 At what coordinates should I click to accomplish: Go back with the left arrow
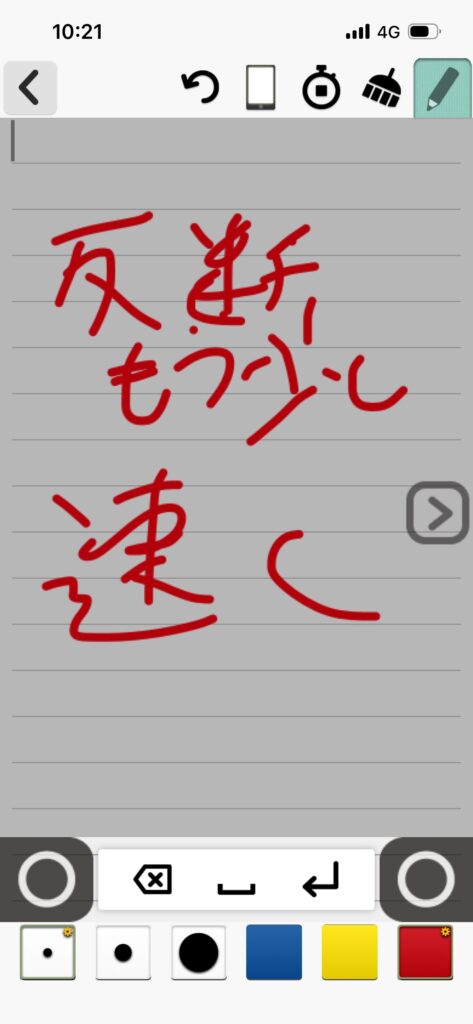[x=29, y=88]
